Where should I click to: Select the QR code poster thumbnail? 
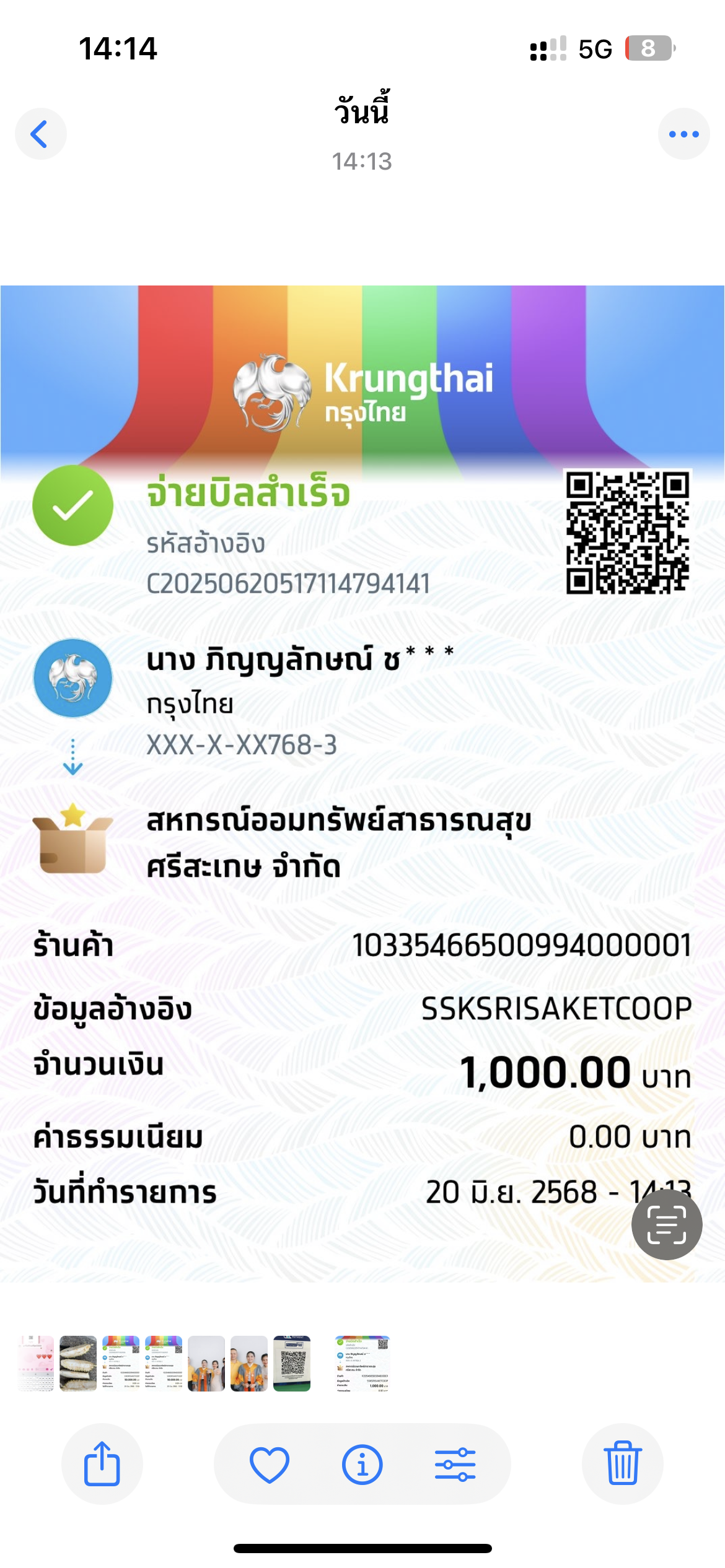pos(292,1364)
